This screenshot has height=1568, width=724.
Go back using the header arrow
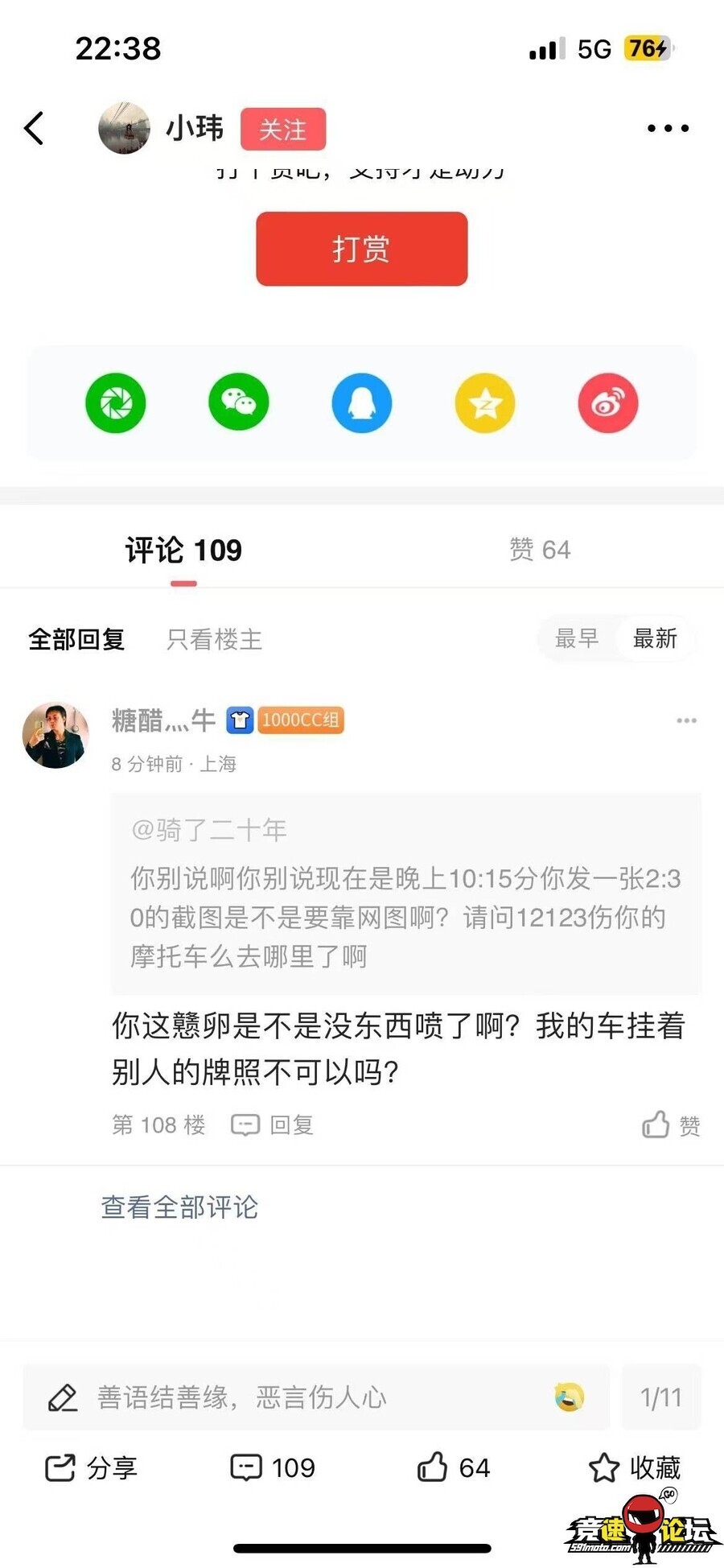(34, 128)
